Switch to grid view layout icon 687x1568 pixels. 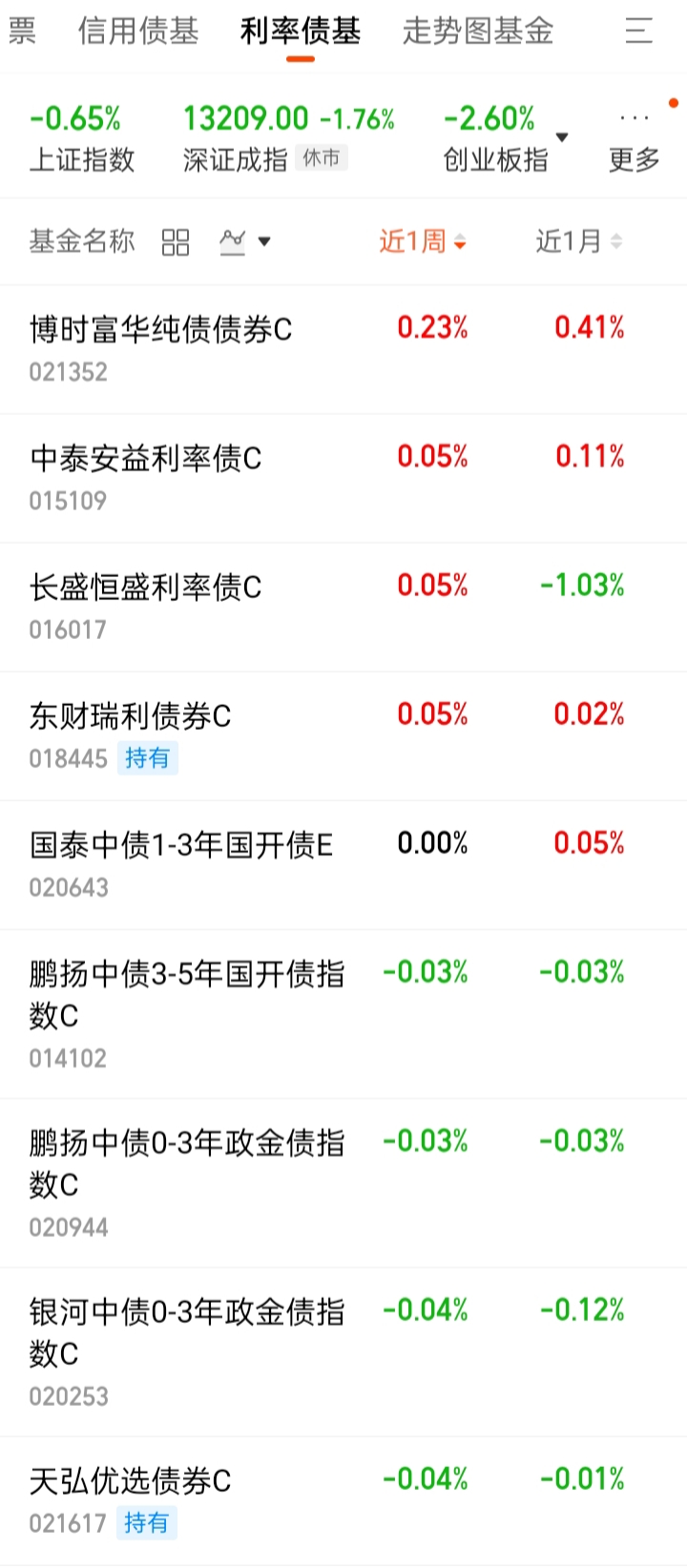tap(176, 242)
